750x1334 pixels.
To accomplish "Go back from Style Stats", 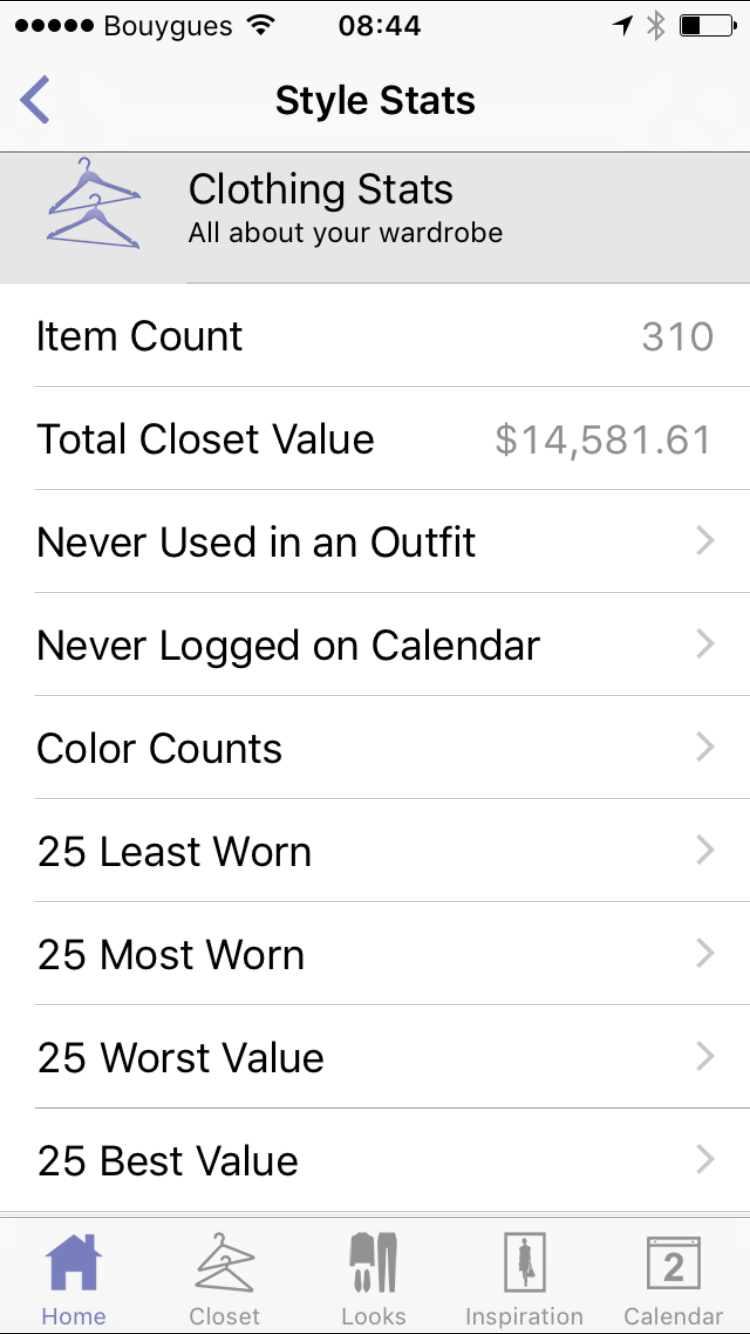I will (35, 101).
